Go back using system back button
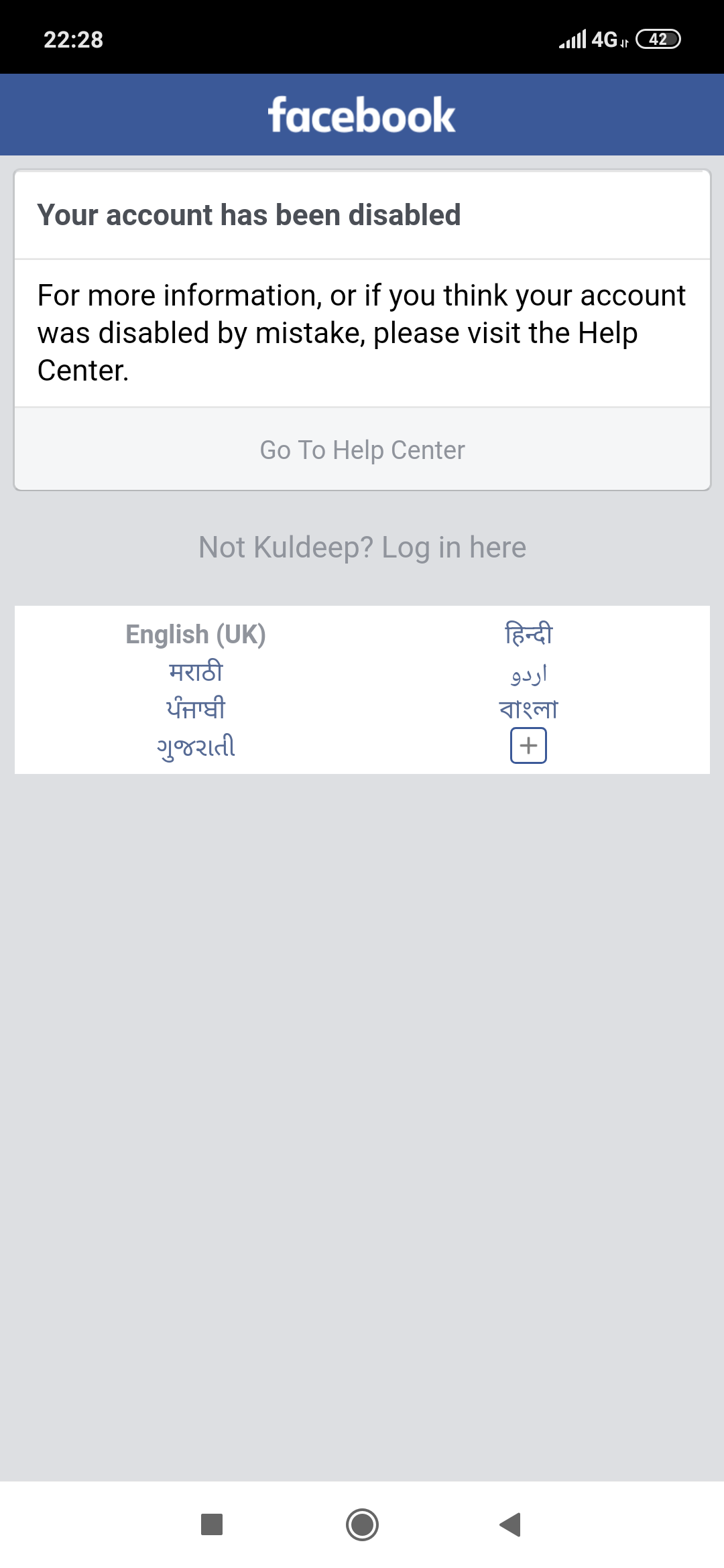 tap(511, 1524)
